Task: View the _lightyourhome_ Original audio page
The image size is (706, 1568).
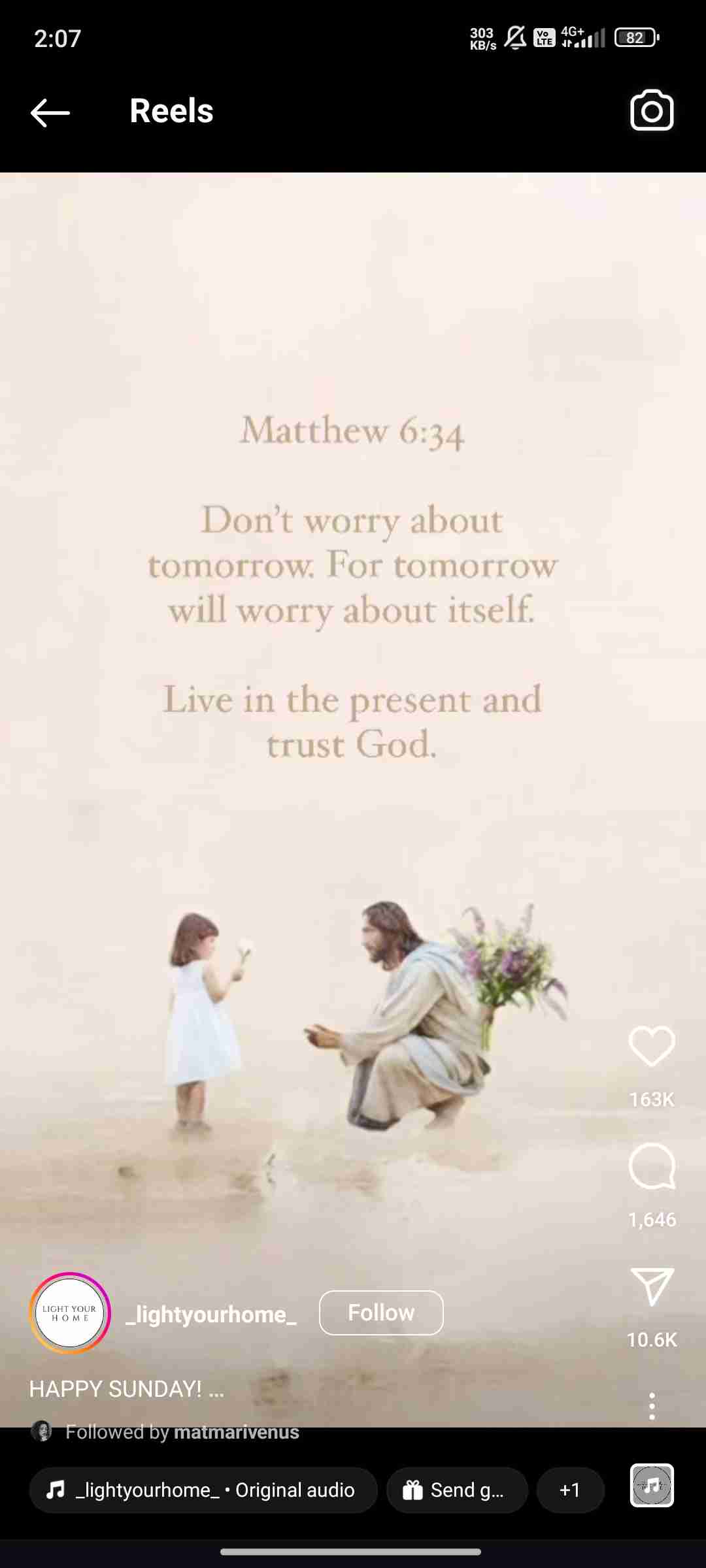Action: coord(203,1490)
